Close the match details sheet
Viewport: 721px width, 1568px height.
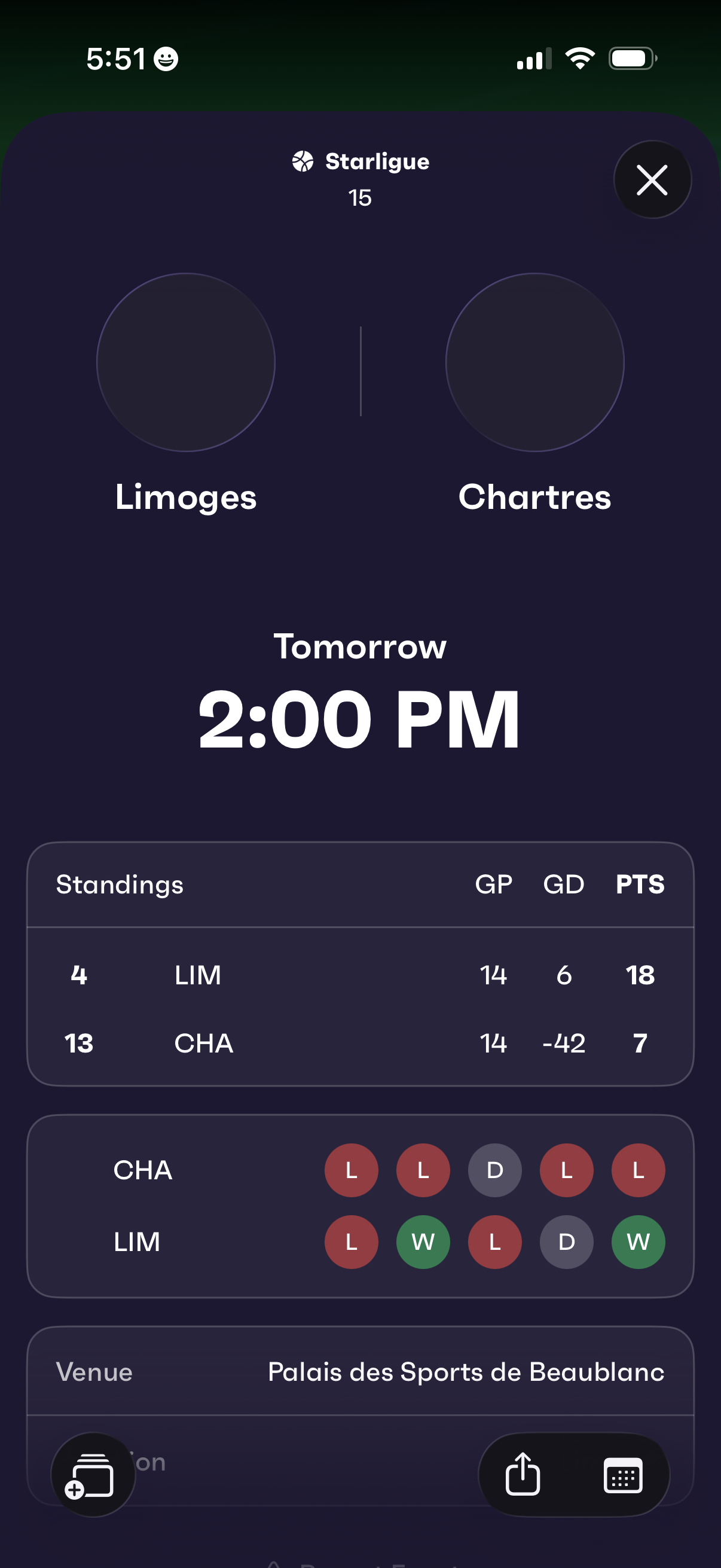[x=652, y=179]
